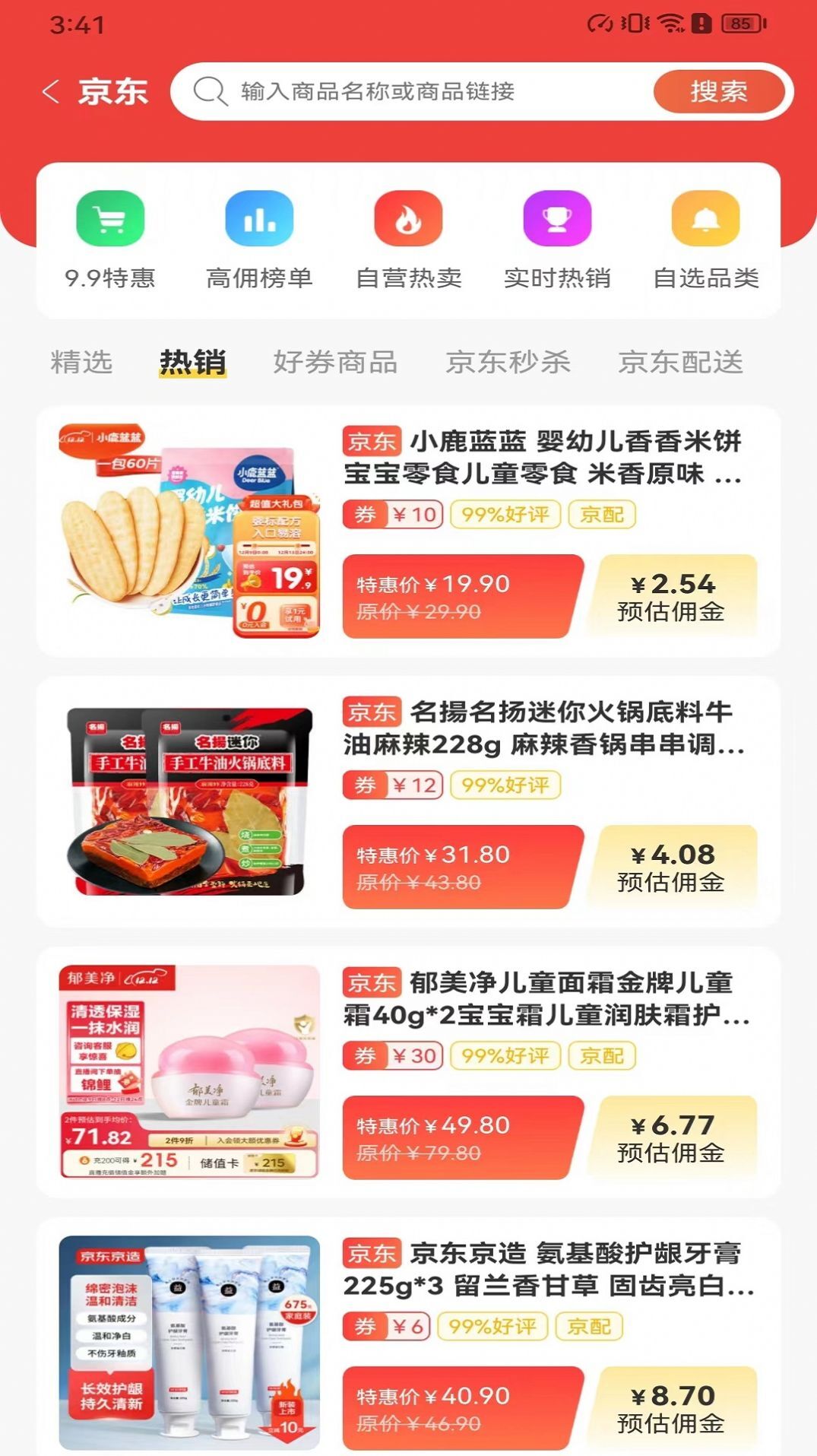
Task: Switch to the 京东秒杀 tab
Action: [x=508, y=363]
